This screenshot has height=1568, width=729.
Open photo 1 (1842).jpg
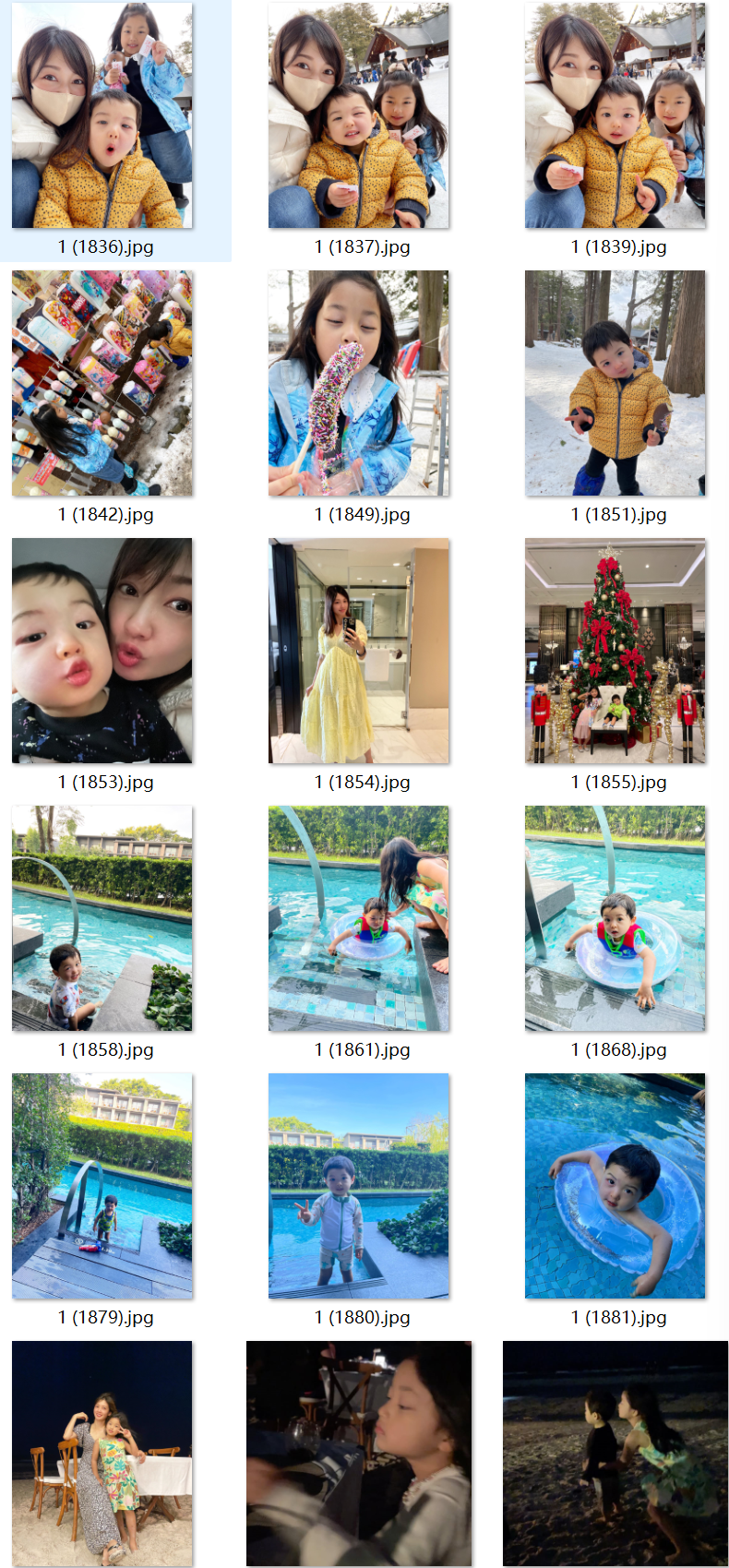(102, 383)
